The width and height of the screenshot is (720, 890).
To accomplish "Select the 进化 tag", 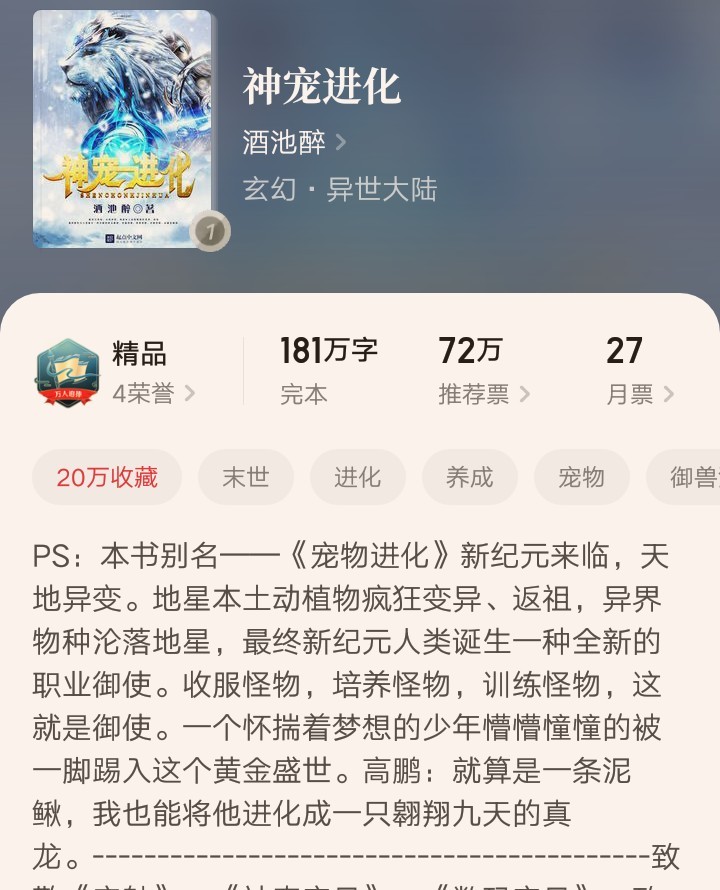I will 358,477.
